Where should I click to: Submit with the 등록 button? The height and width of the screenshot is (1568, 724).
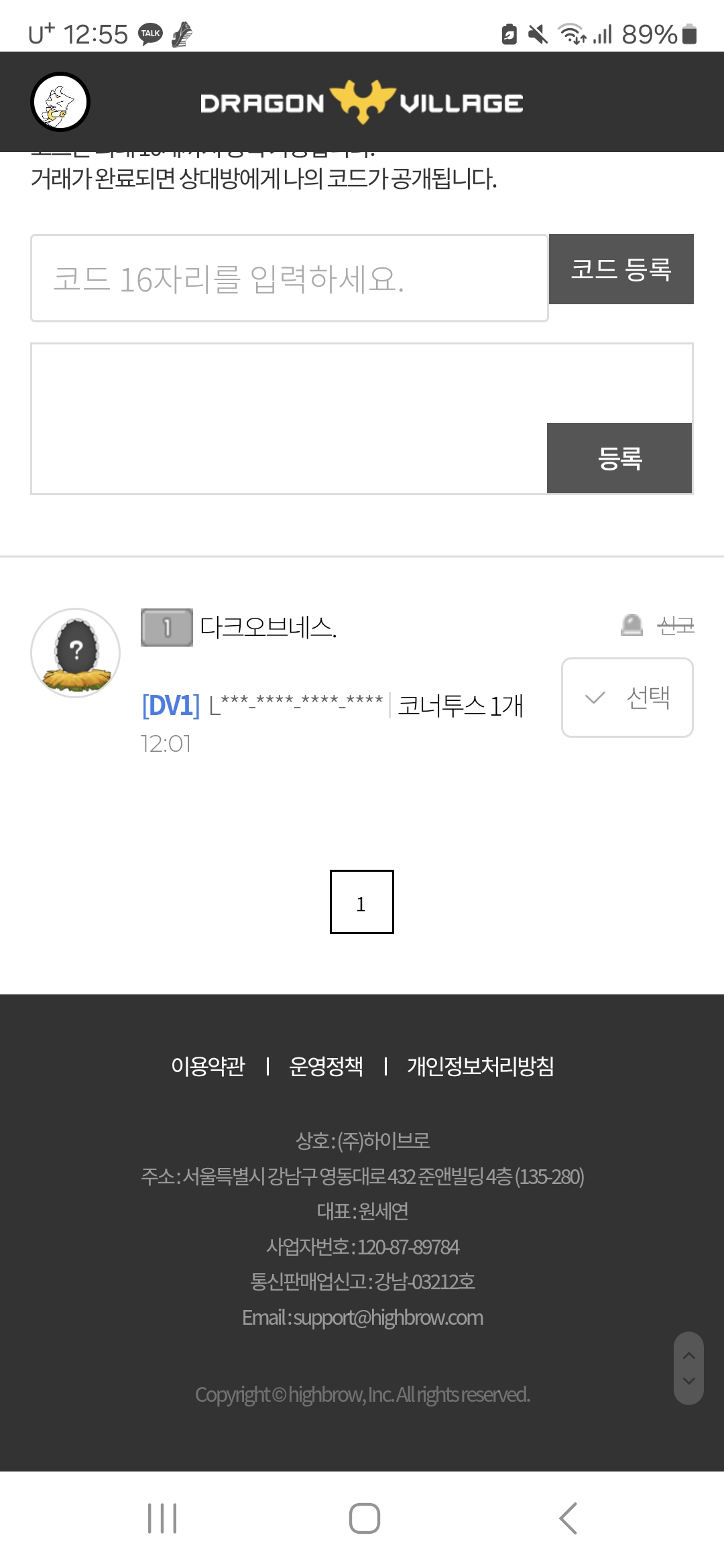tap(619, 458)
